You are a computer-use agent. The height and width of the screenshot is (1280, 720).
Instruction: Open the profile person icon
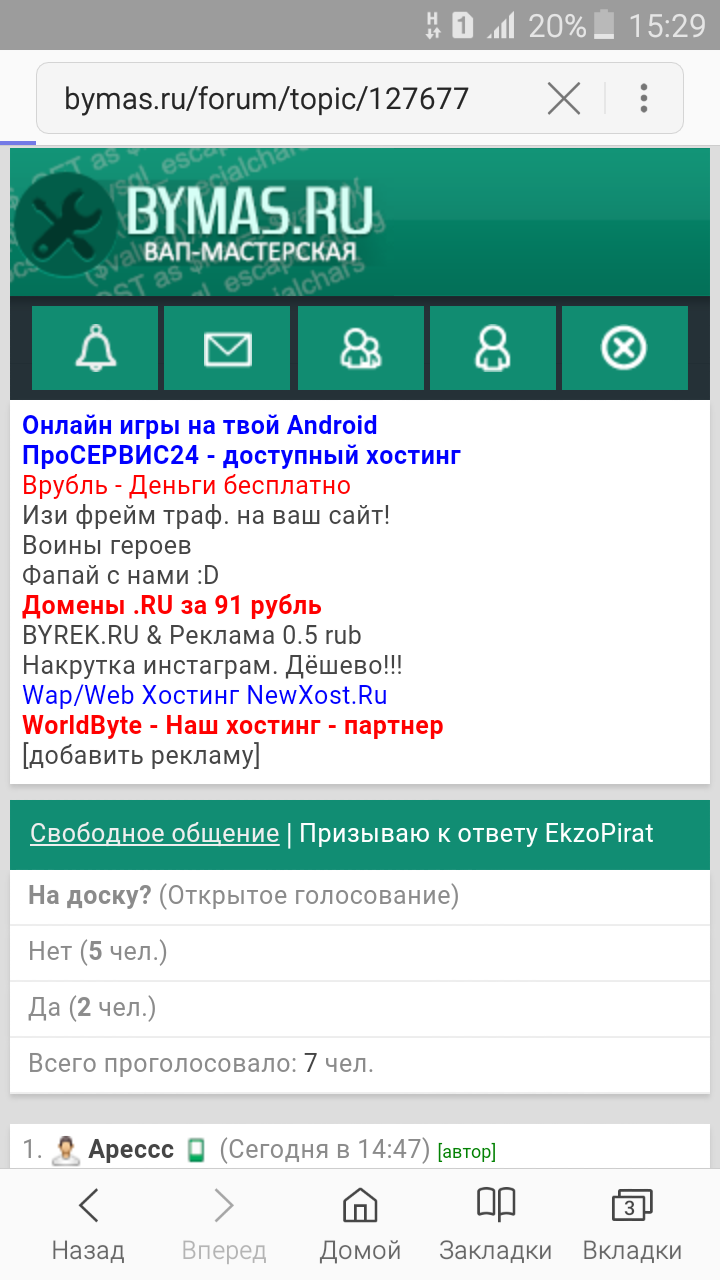coord(492,348)
